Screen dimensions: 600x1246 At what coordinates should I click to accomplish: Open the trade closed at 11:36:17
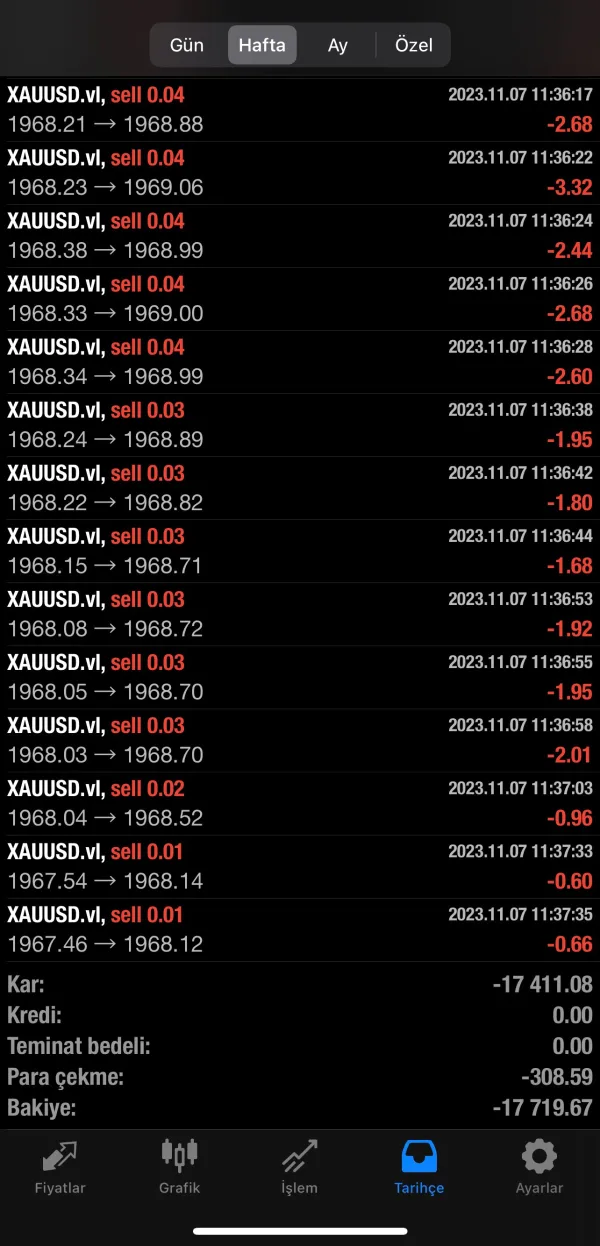300,110
